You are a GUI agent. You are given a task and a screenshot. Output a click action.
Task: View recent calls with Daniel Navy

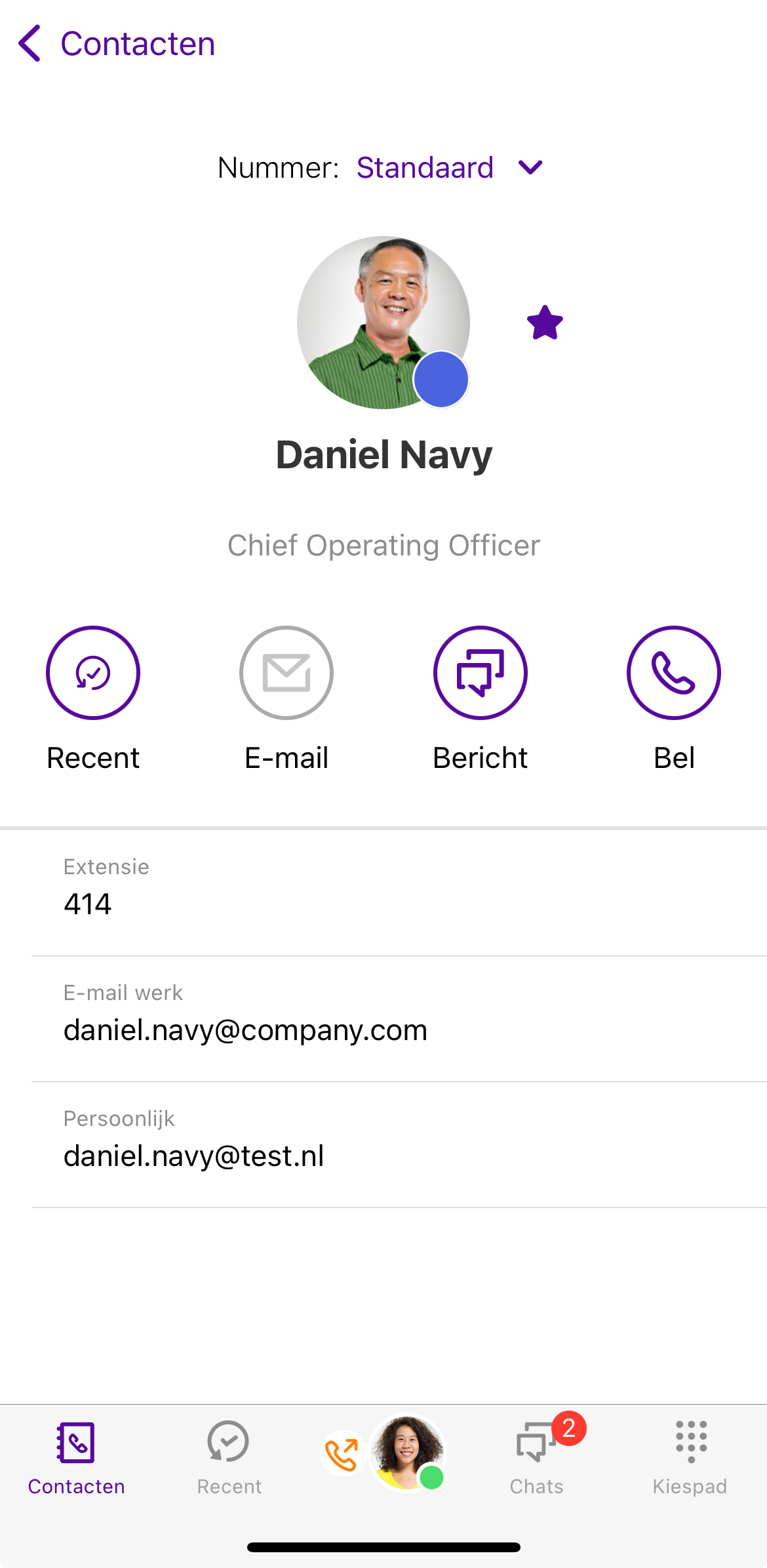[x=93, y=673]
